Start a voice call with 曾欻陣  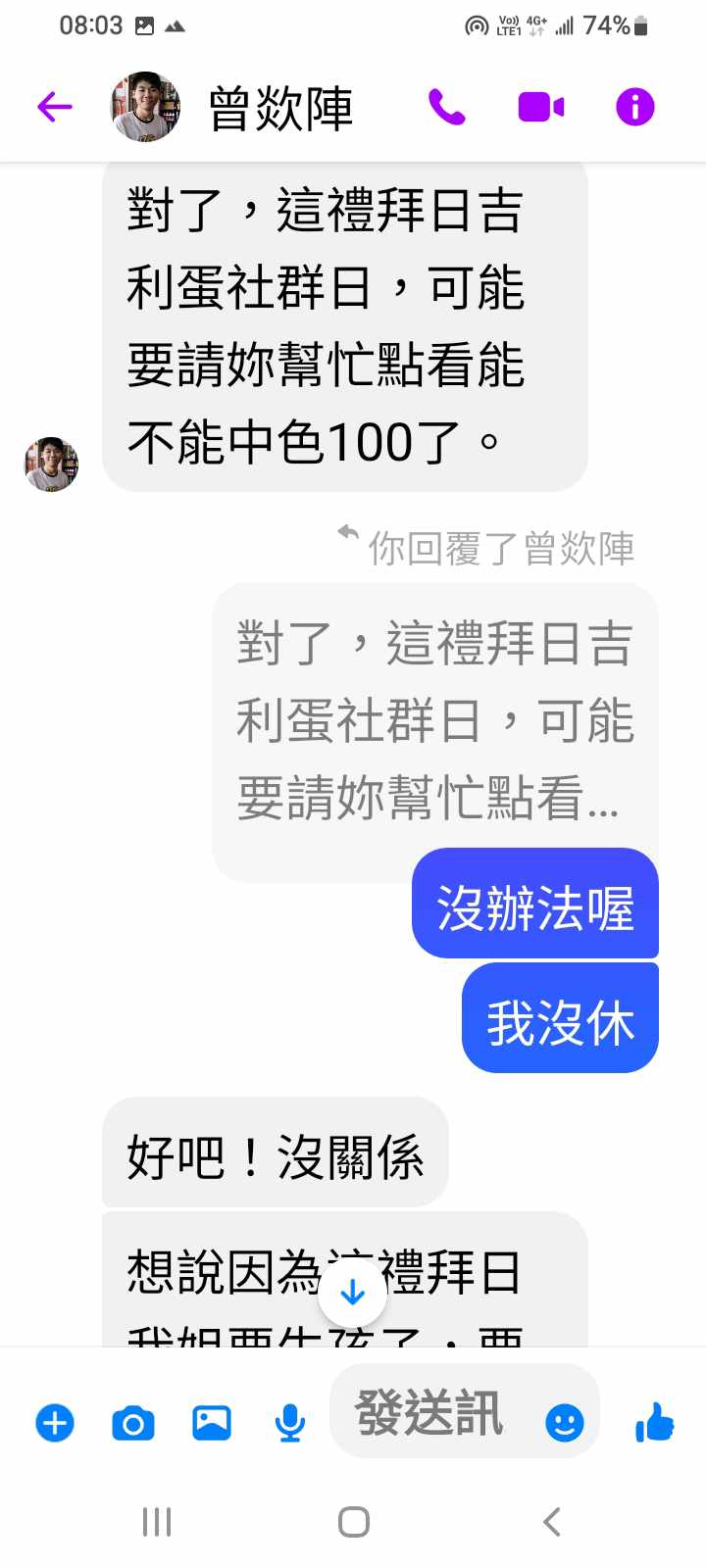446,107
